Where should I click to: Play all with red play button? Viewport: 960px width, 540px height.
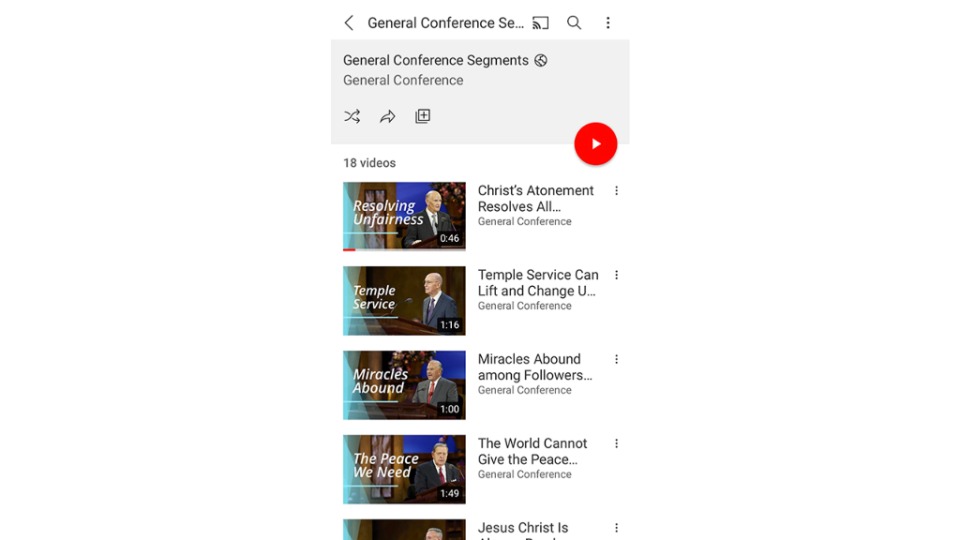tap(595, 144)
